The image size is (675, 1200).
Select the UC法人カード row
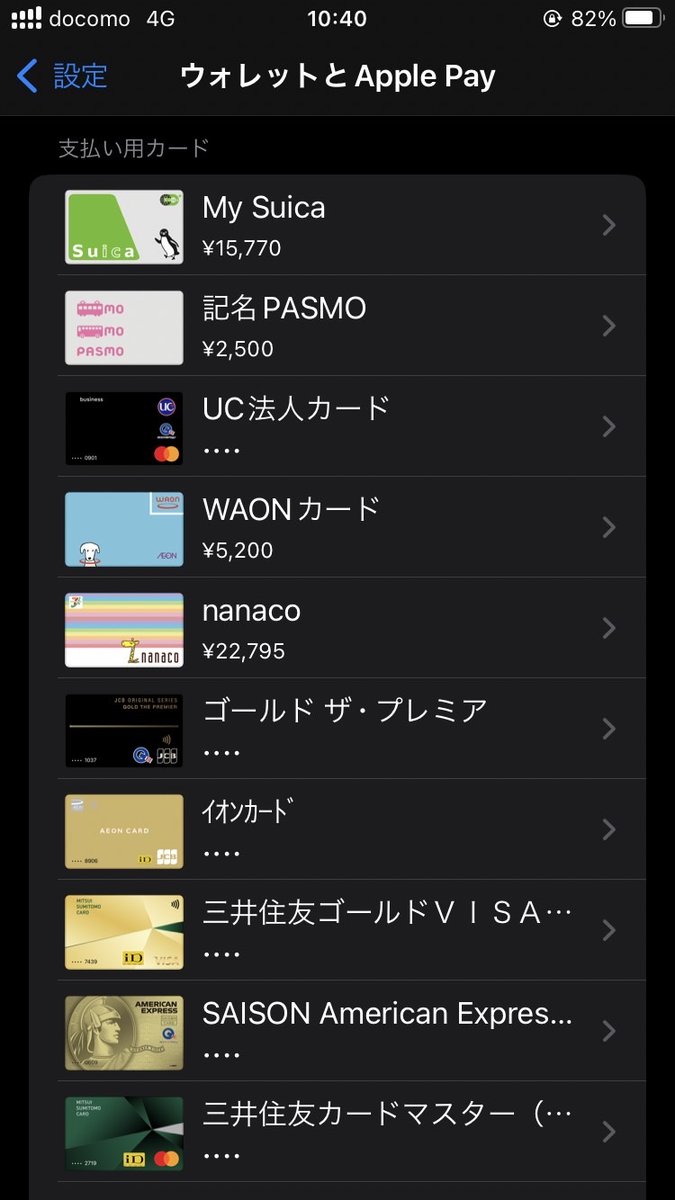[337, 428]
